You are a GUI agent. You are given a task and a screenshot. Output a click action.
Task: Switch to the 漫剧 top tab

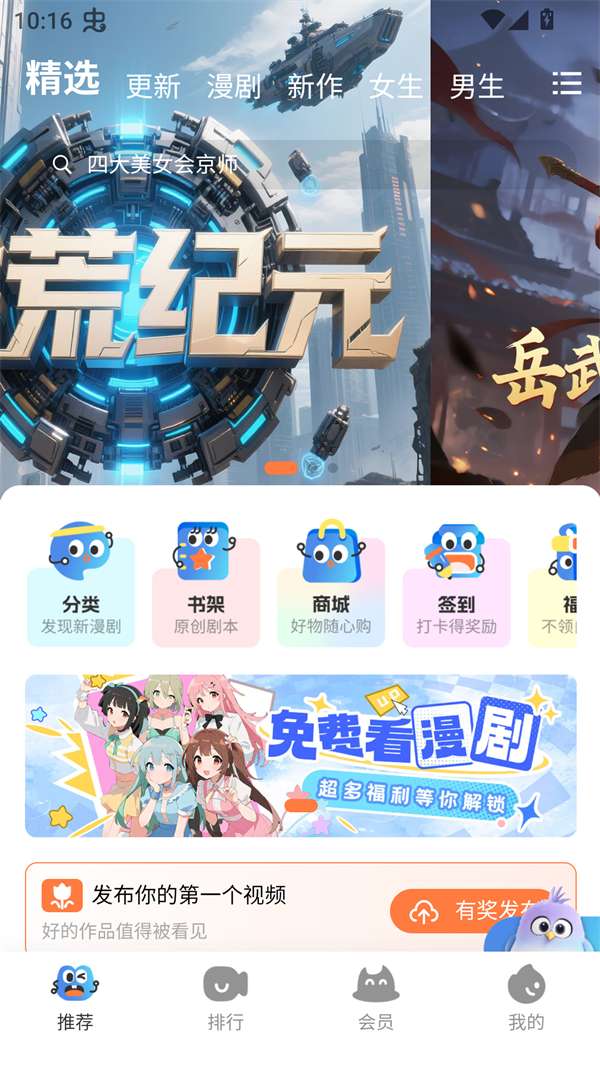(234, 87)
